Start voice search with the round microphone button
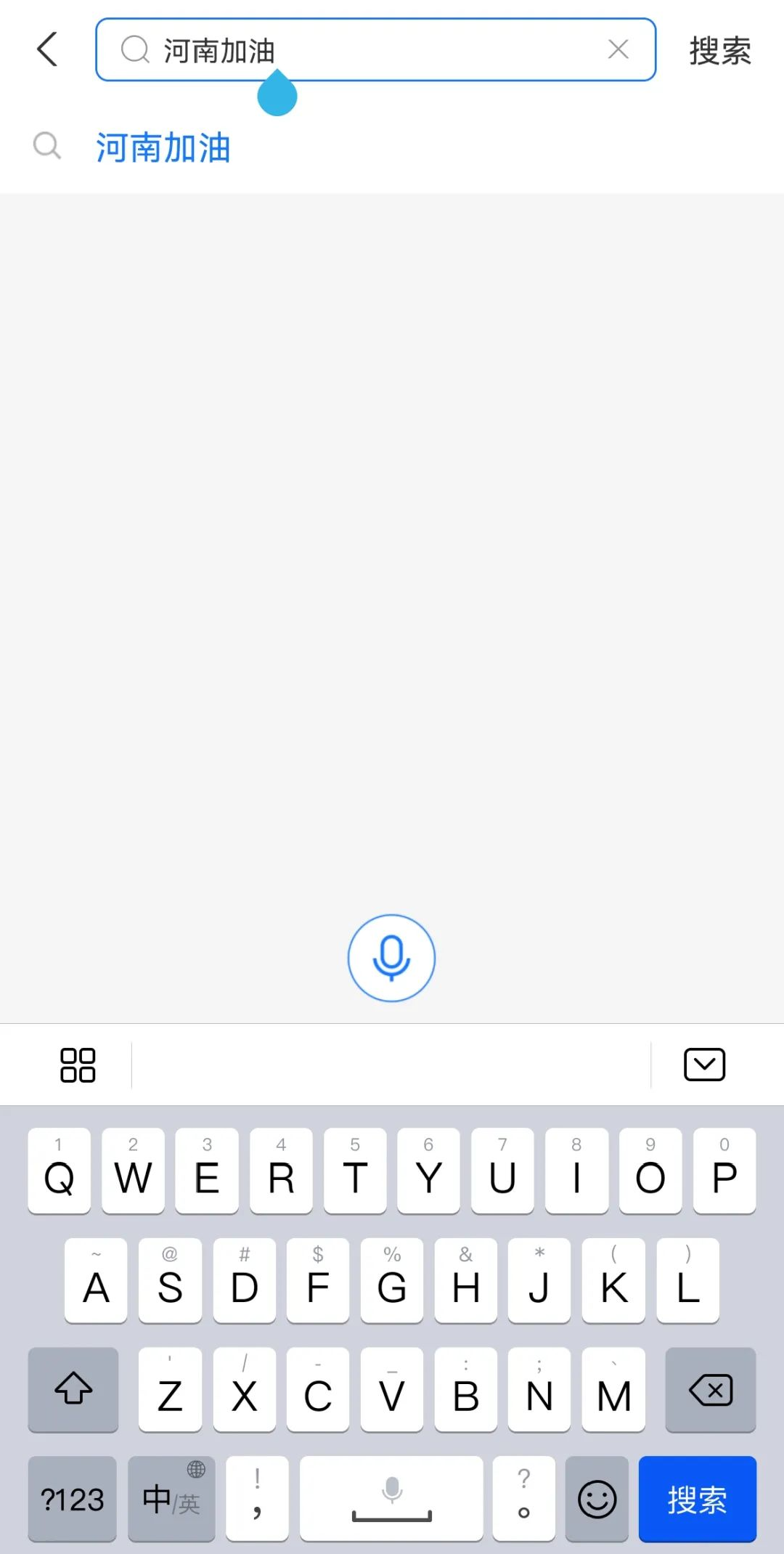This screenshot has width=784, height=1554. [391, 958]
